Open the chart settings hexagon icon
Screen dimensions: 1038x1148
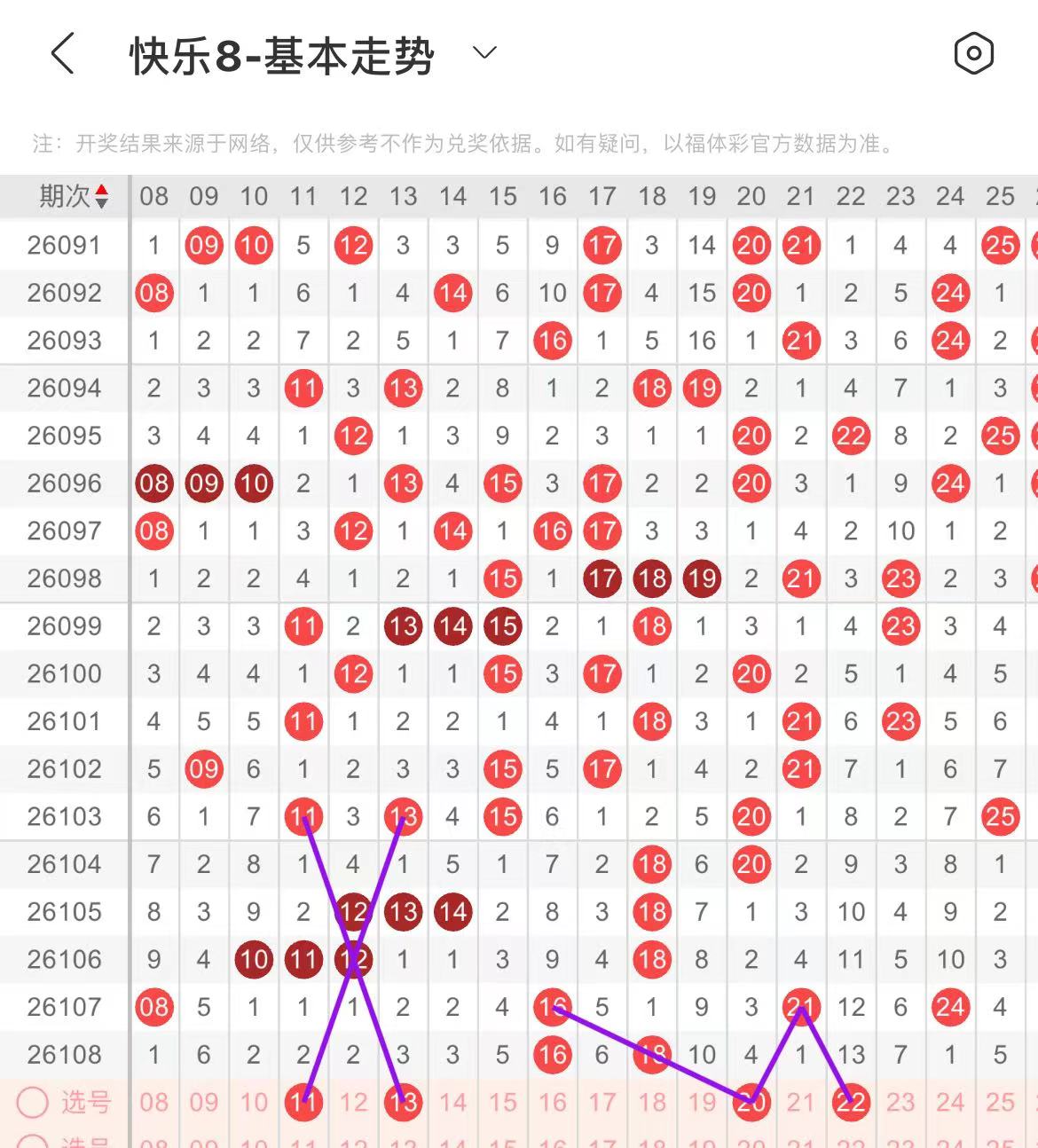pyautogui.click(x=973, y=54)
